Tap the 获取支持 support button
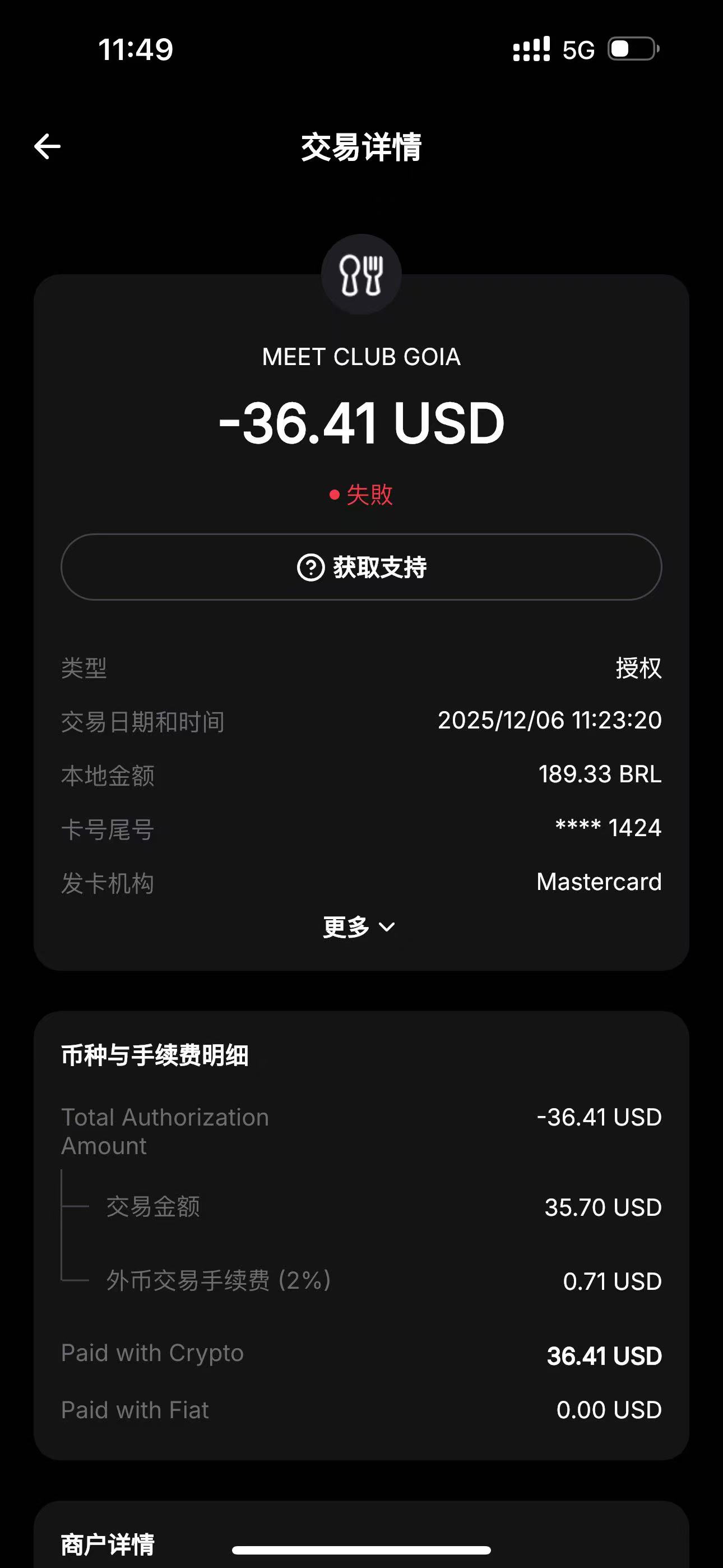723x1568 pixels. (x=361, y=568)
